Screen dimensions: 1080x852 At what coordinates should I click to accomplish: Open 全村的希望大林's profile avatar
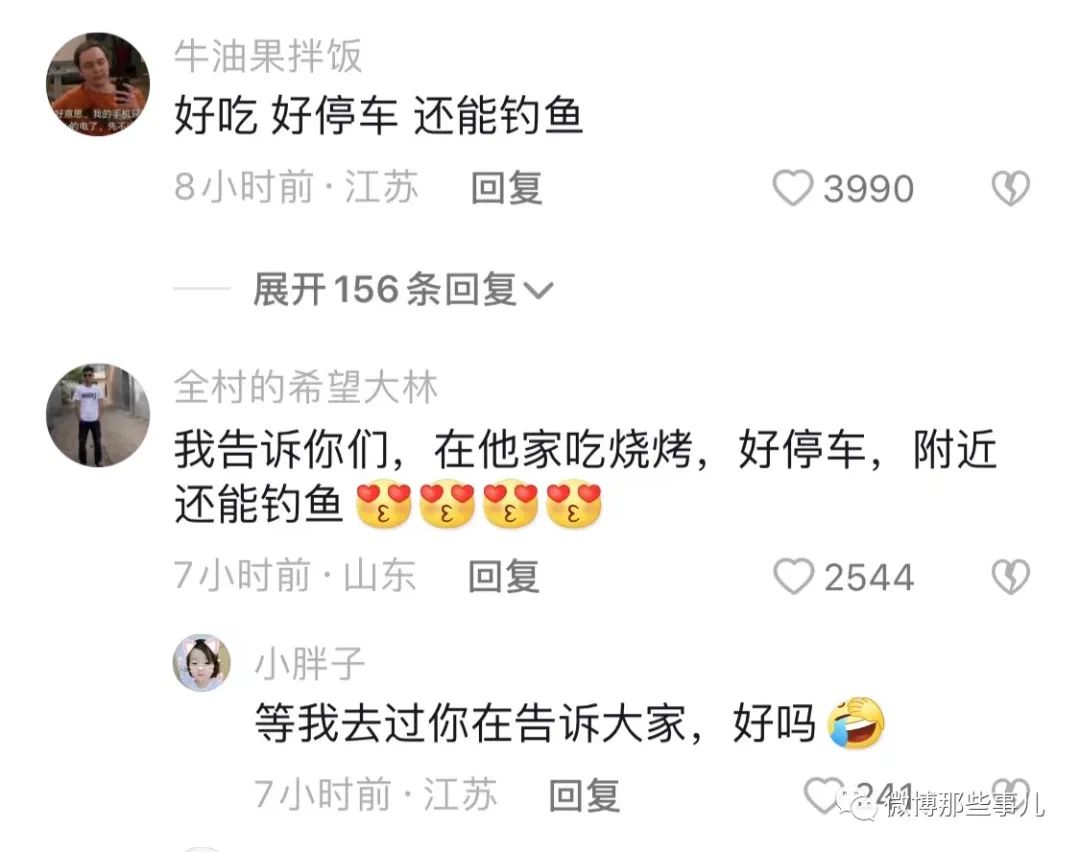(98, 415)
